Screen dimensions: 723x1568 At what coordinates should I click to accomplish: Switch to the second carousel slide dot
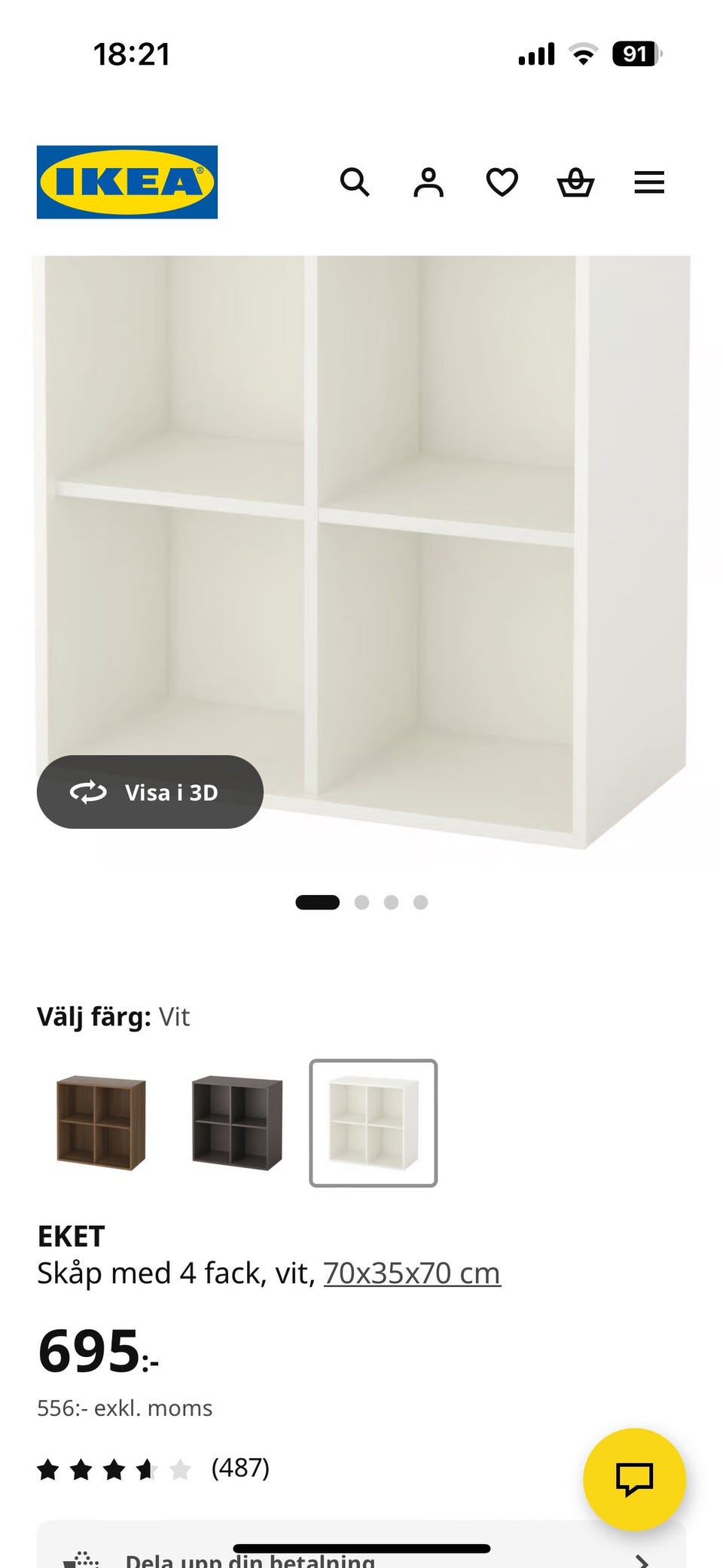click(361, 901)
